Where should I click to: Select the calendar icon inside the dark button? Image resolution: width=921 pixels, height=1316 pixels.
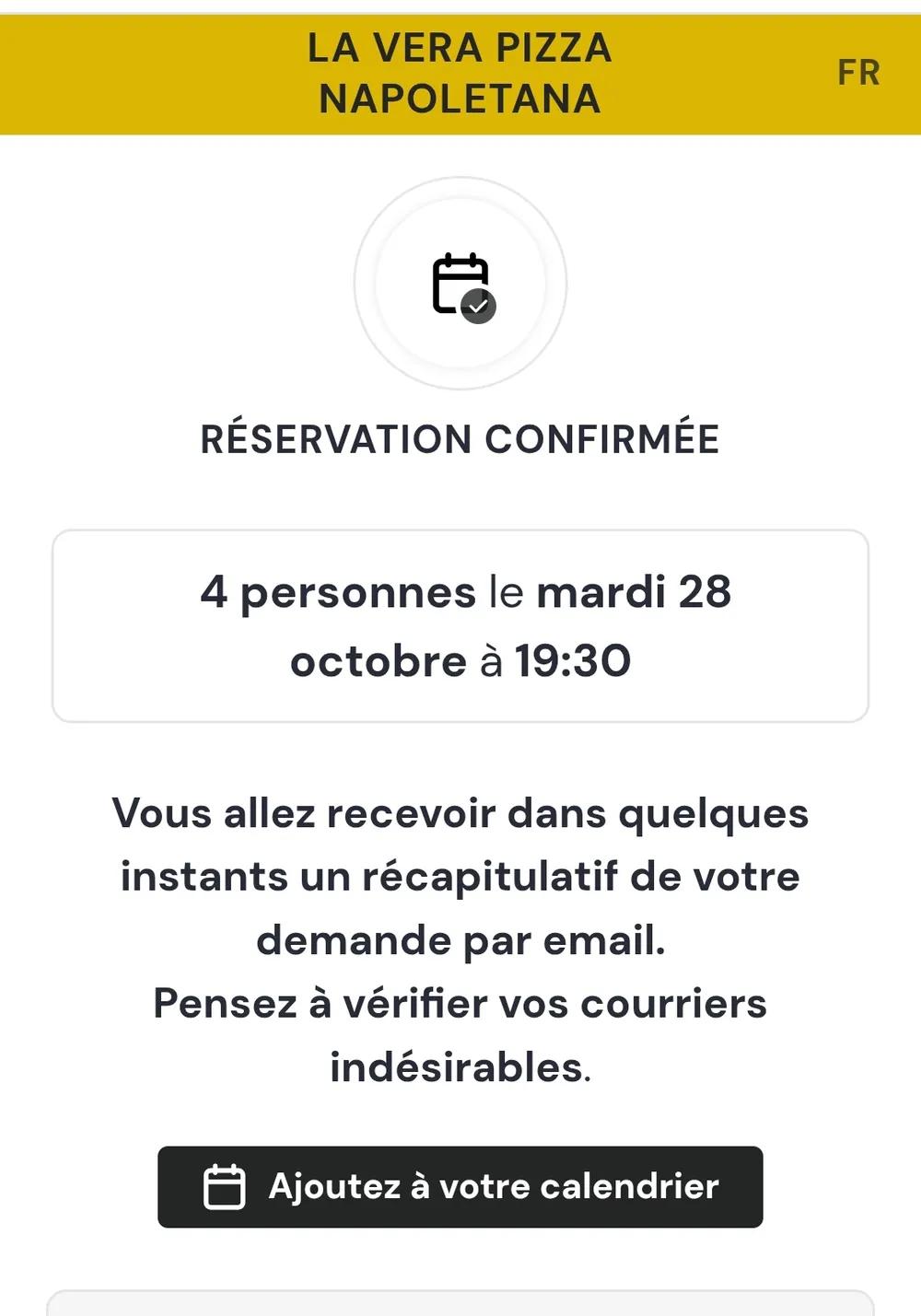(223, 1187)
